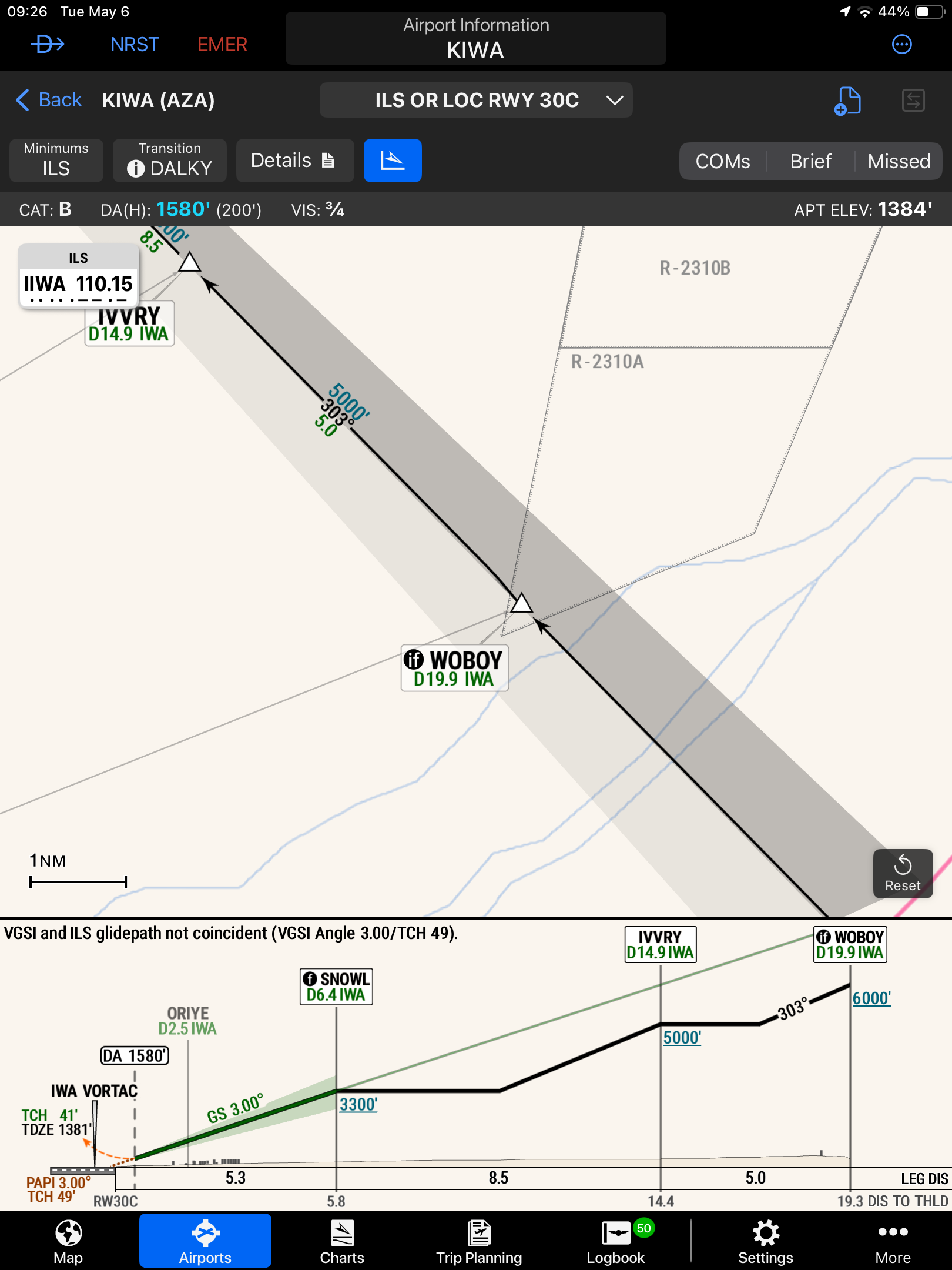This screenshot has width=952, height=1270.
Task: Open the More options ellipsis icon top right
Action: coord(903,44)
